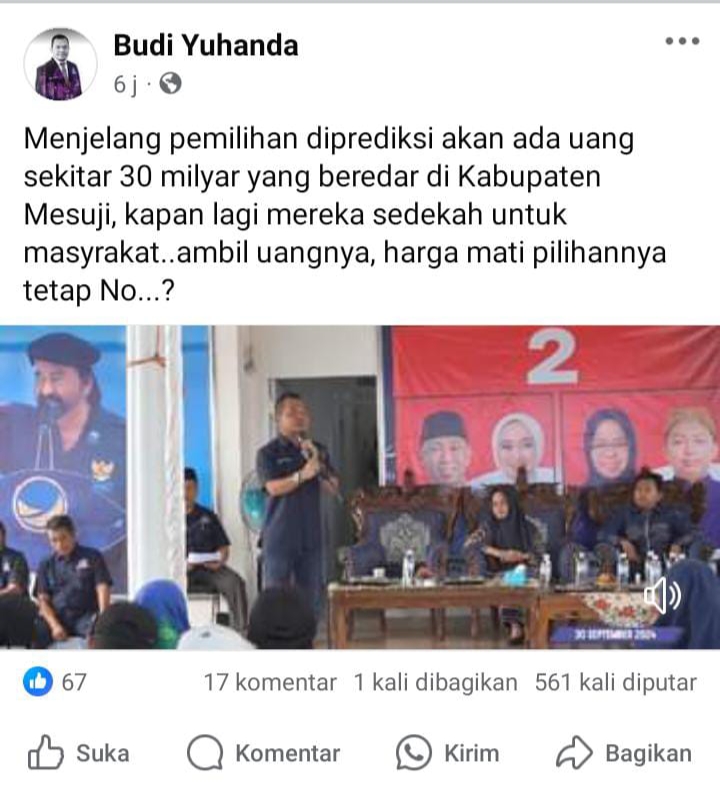720x790 pixels.
Task: Open the post's three-dot options menu
Action: click(681, 41)
